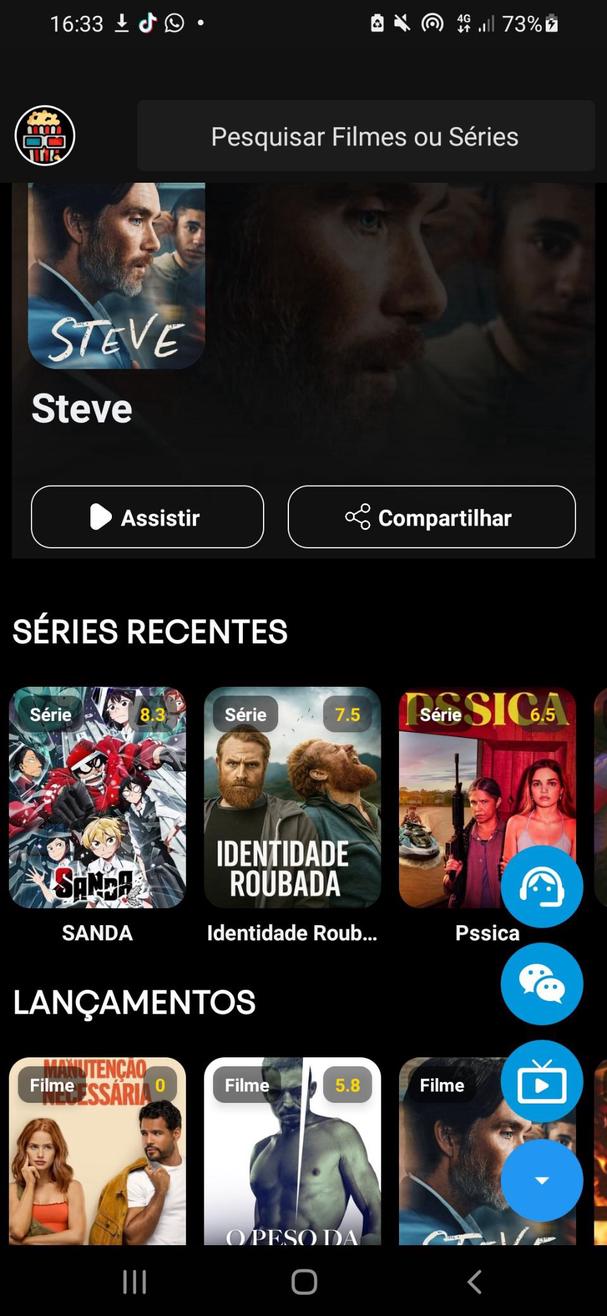Viewport: 607px width, 1316px height.
Task: Open the Steve featured poster
Action: [x=116, y=275]
